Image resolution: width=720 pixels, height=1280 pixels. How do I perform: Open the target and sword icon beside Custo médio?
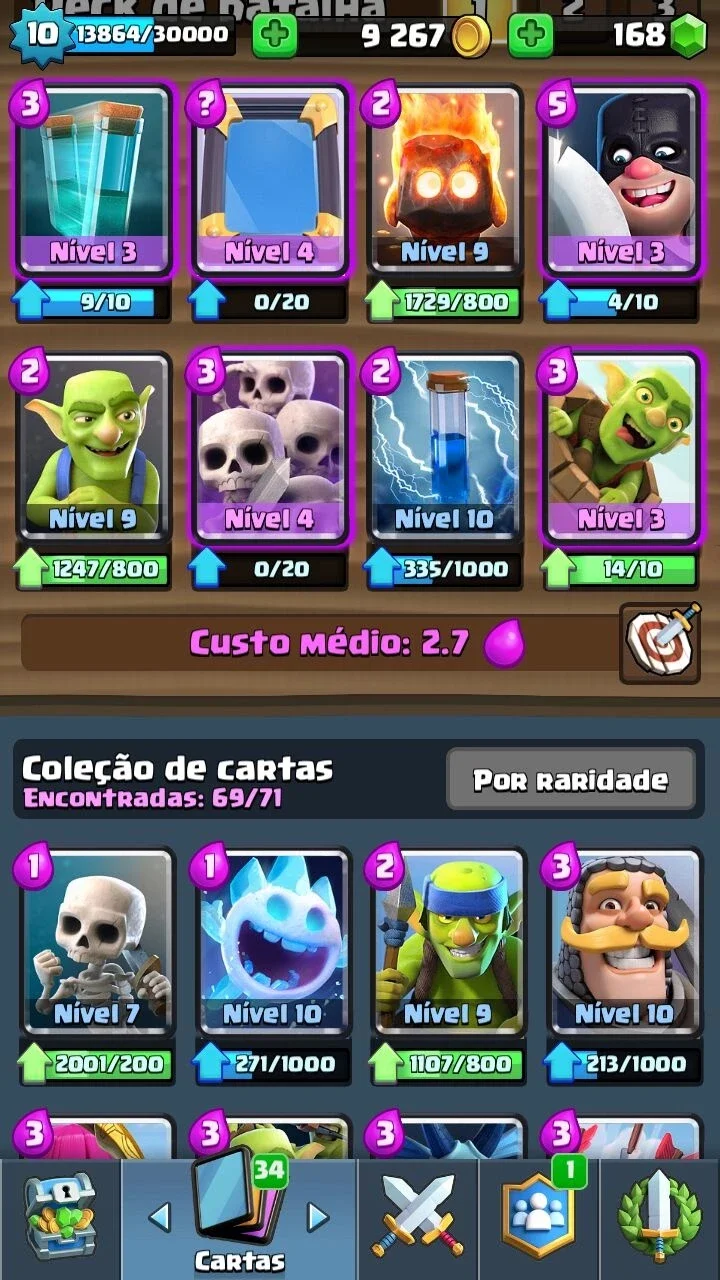coord(660,643)
